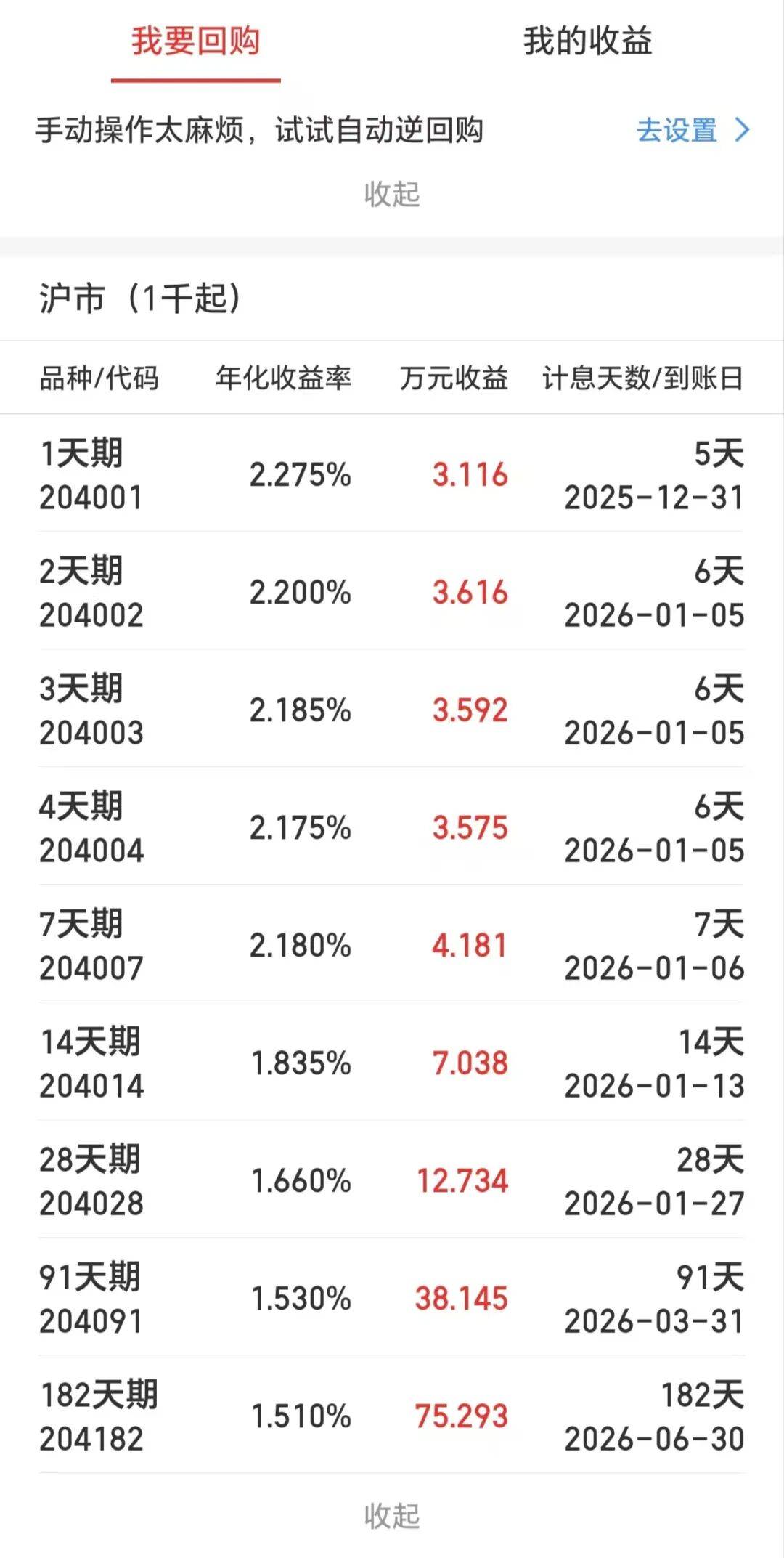The height and width of the screenshot is (1558, 784).
Task: Tap the 7天期 204007 row
Action: (x=392, y=946)
